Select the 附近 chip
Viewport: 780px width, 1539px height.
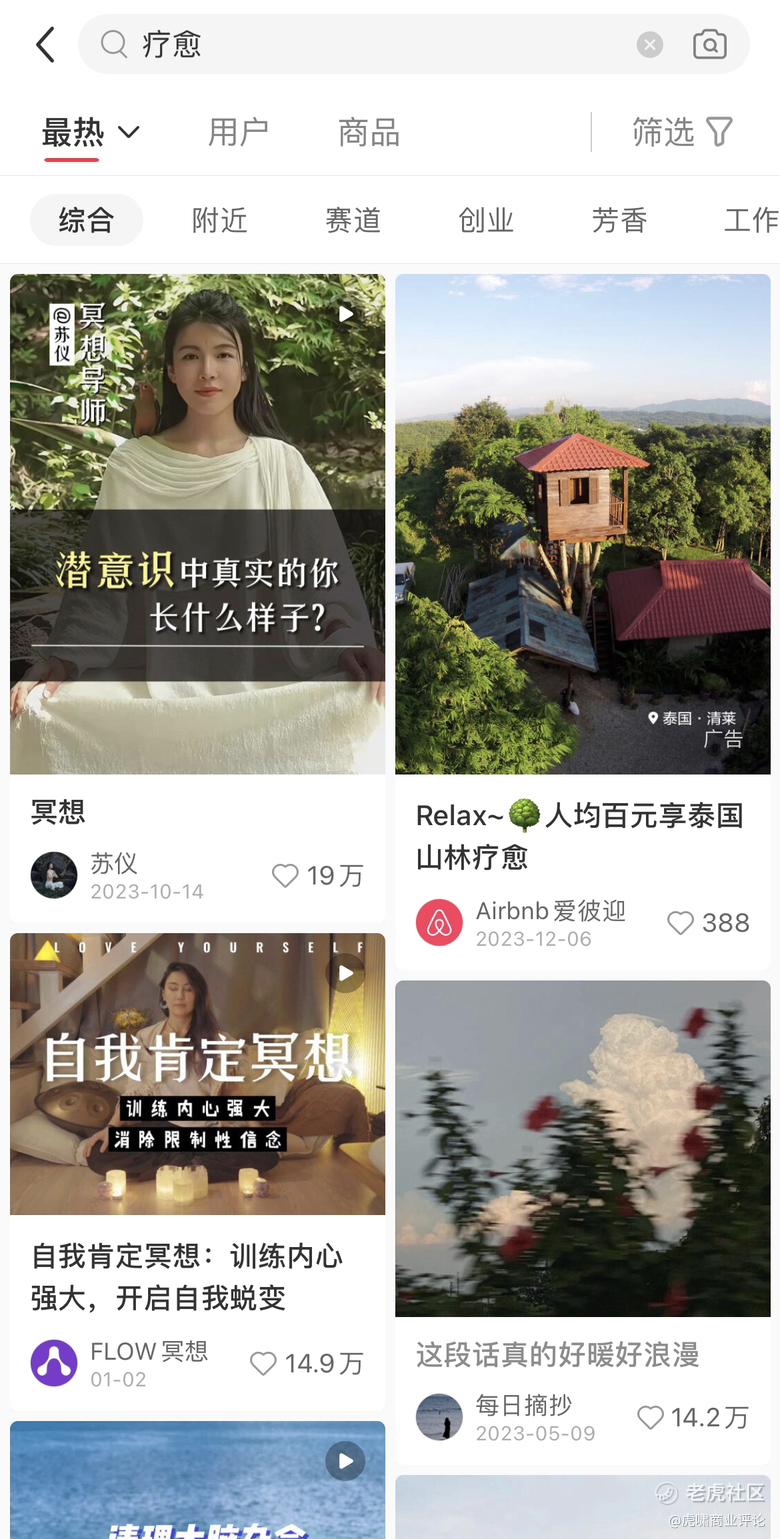[220, 220]
